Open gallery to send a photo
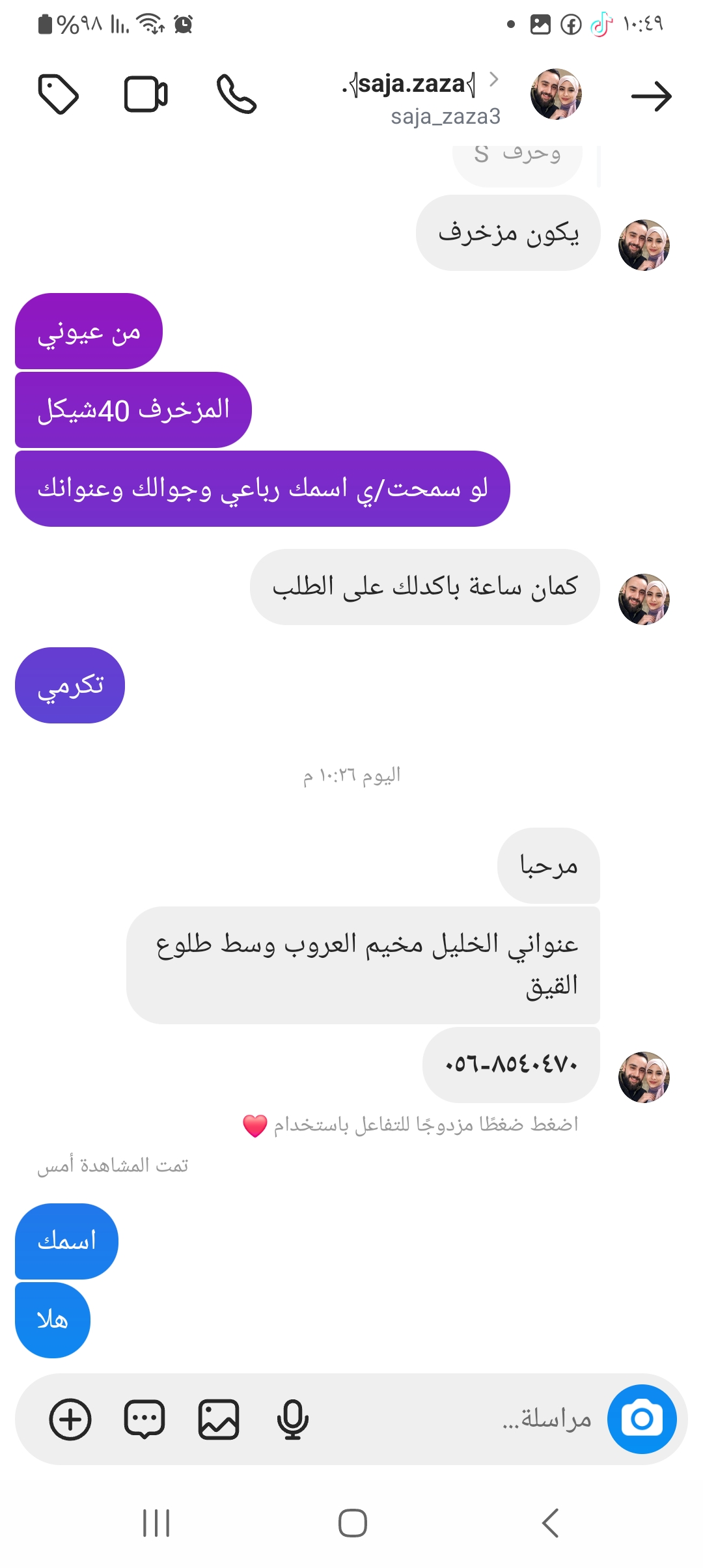This screenshot has height=1568, width=703. (x=219, y=1419)
